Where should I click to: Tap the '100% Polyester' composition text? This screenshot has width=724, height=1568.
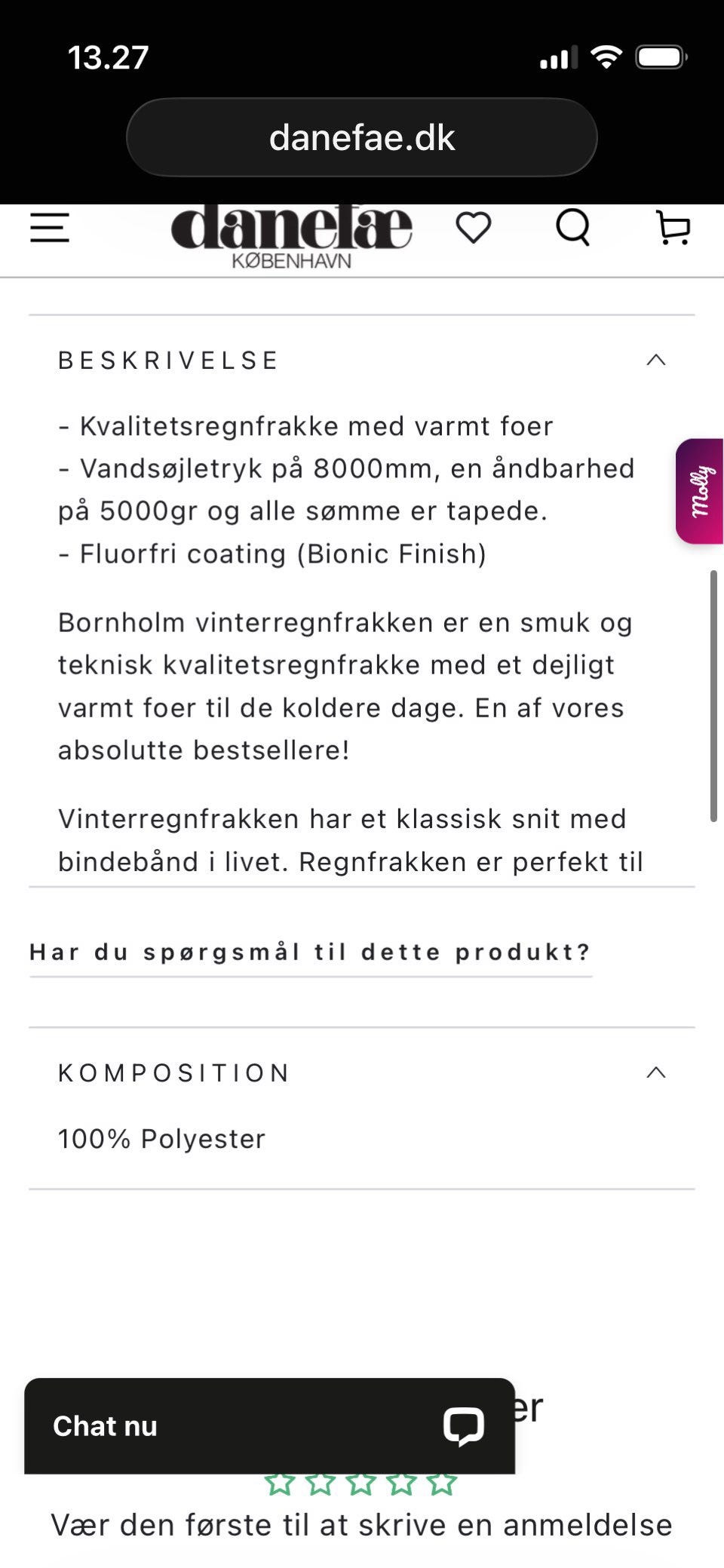pos(161,1139)
